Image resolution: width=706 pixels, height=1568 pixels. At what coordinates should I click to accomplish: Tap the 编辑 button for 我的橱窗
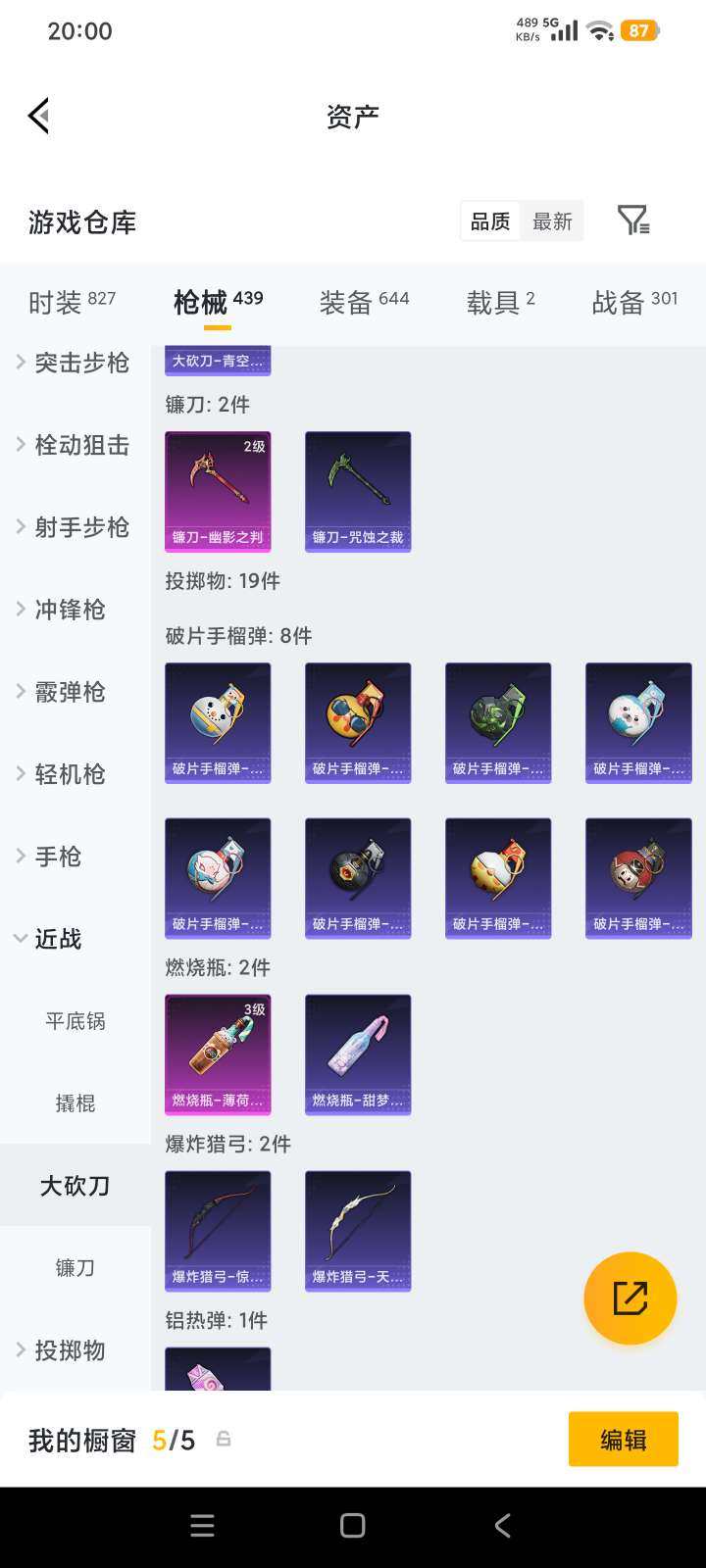click(x=623, y=1440)
